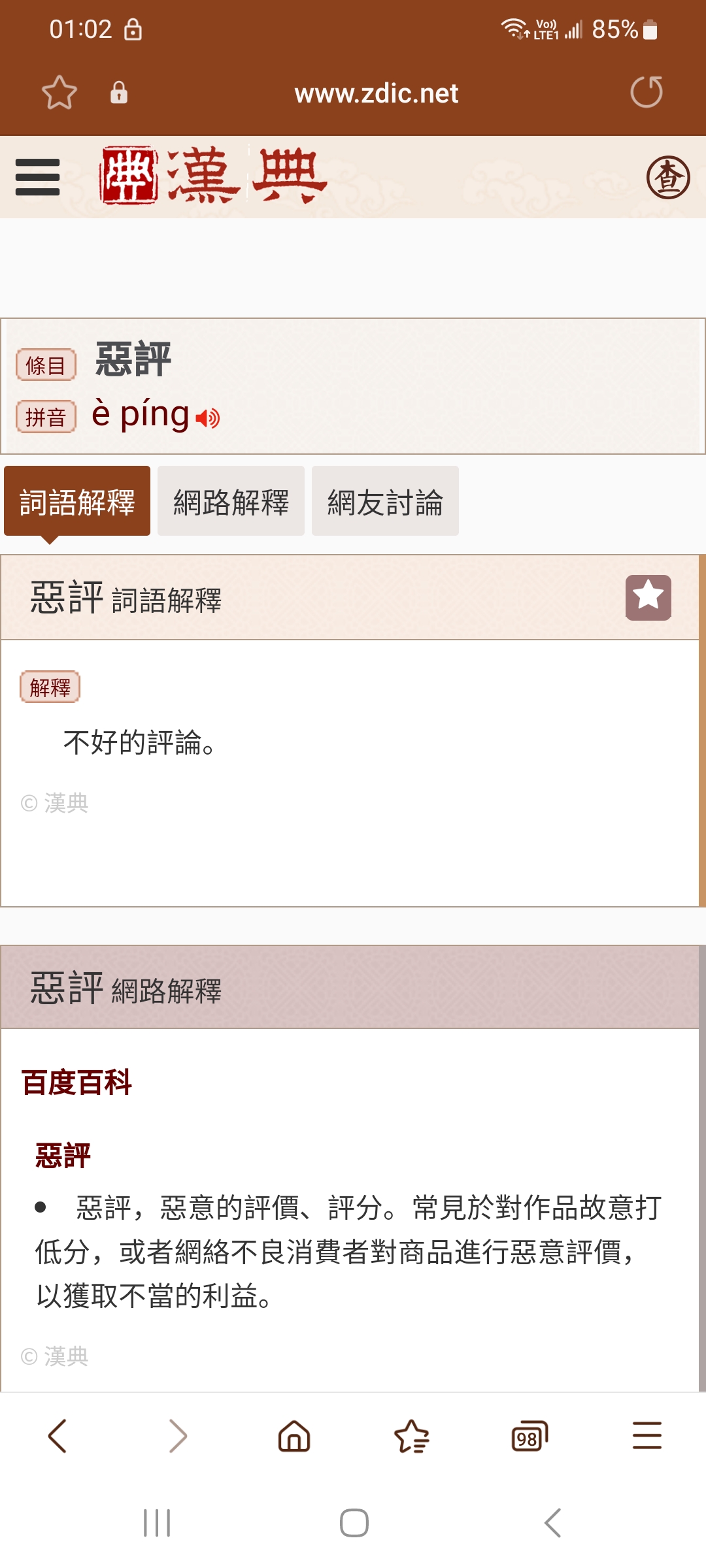Viewport: 706px width, 1568px height.
Task: Go to the system home screen
Action: pos(354,1523)
